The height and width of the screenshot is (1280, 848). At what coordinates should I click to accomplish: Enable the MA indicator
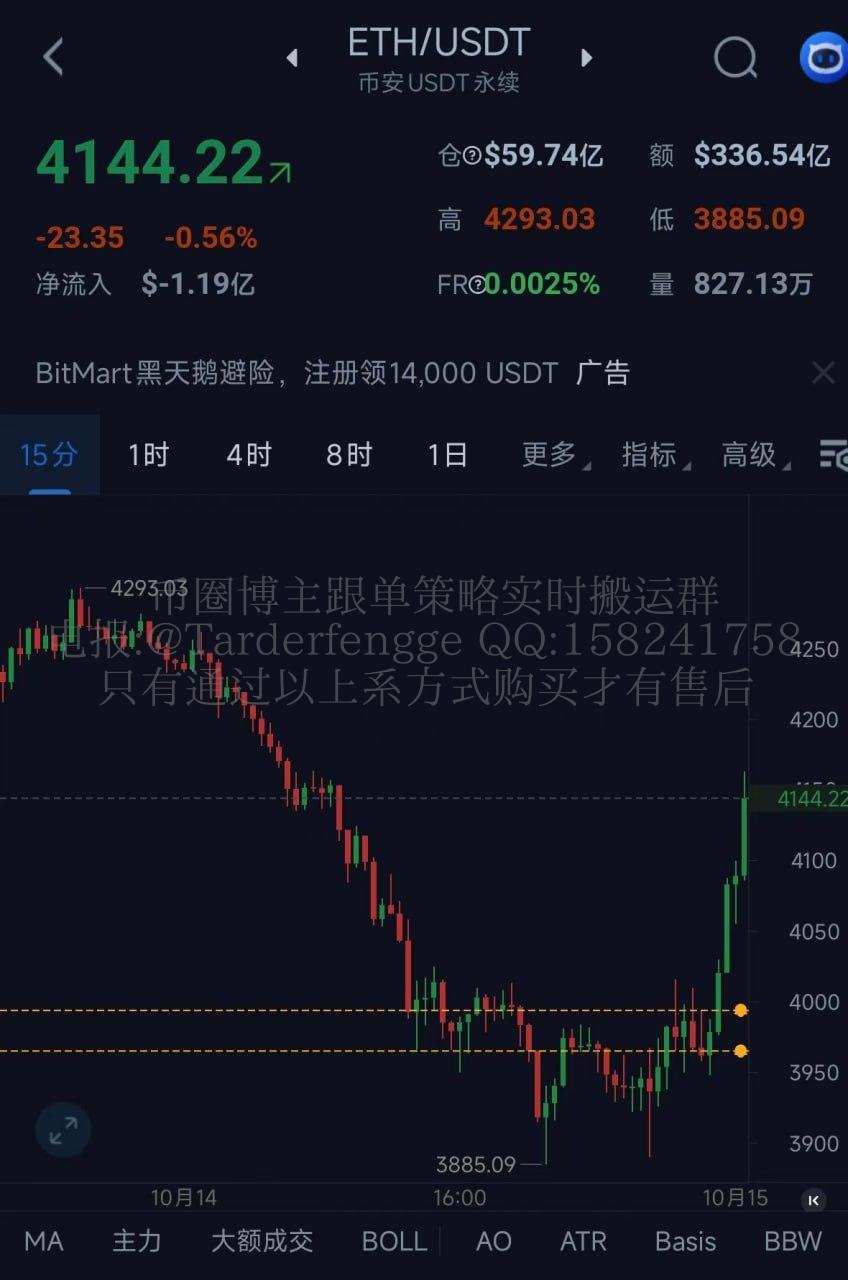coord(44,1241)
